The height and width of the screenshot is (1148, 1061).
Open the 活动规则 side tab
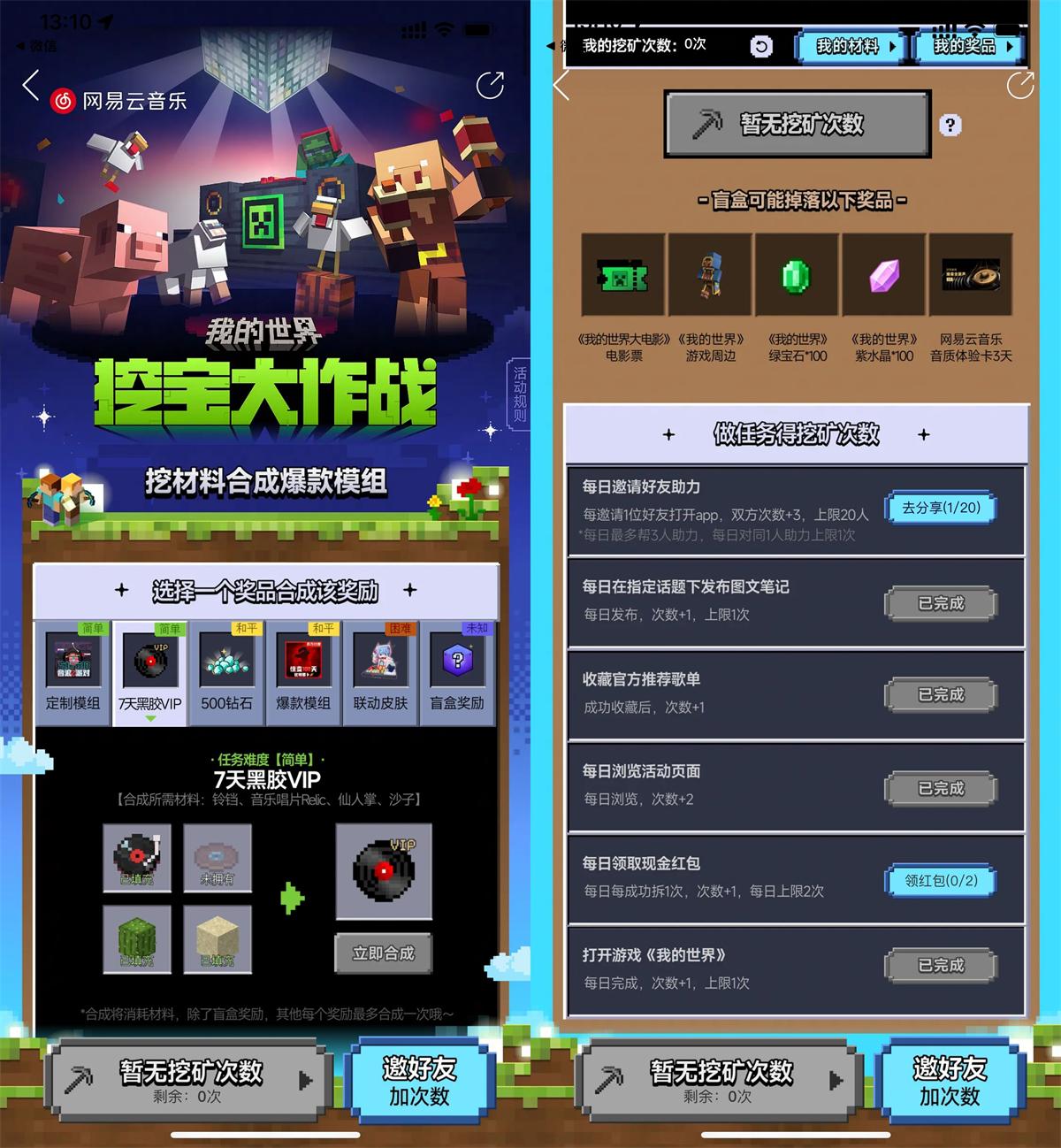coord(519,394)
